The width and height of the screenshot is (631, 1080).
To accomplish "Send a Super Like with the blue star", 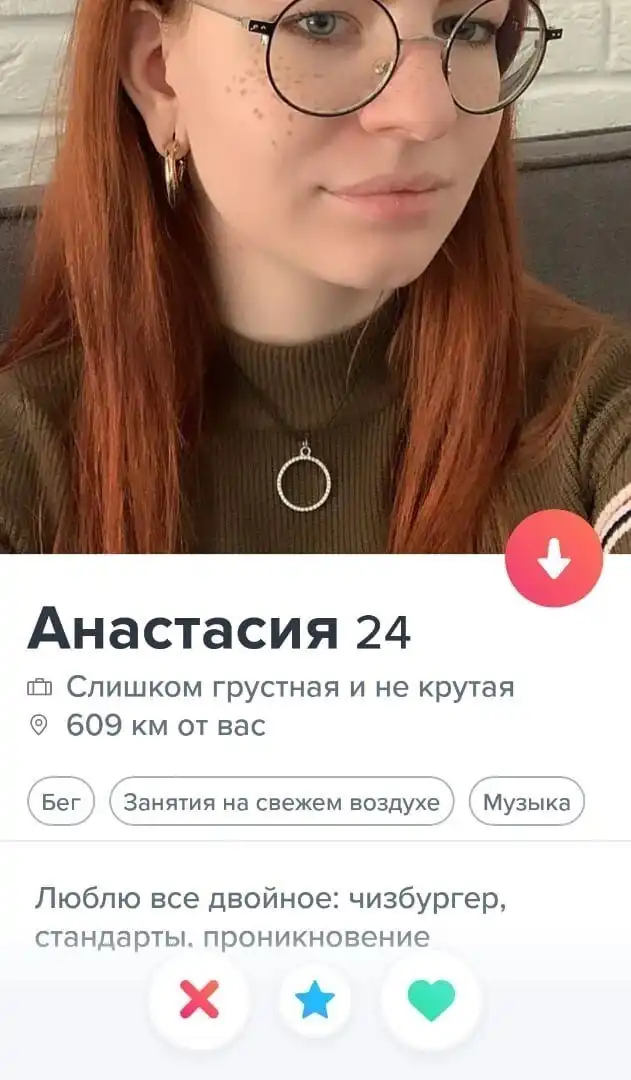I will click(315, 1000).
